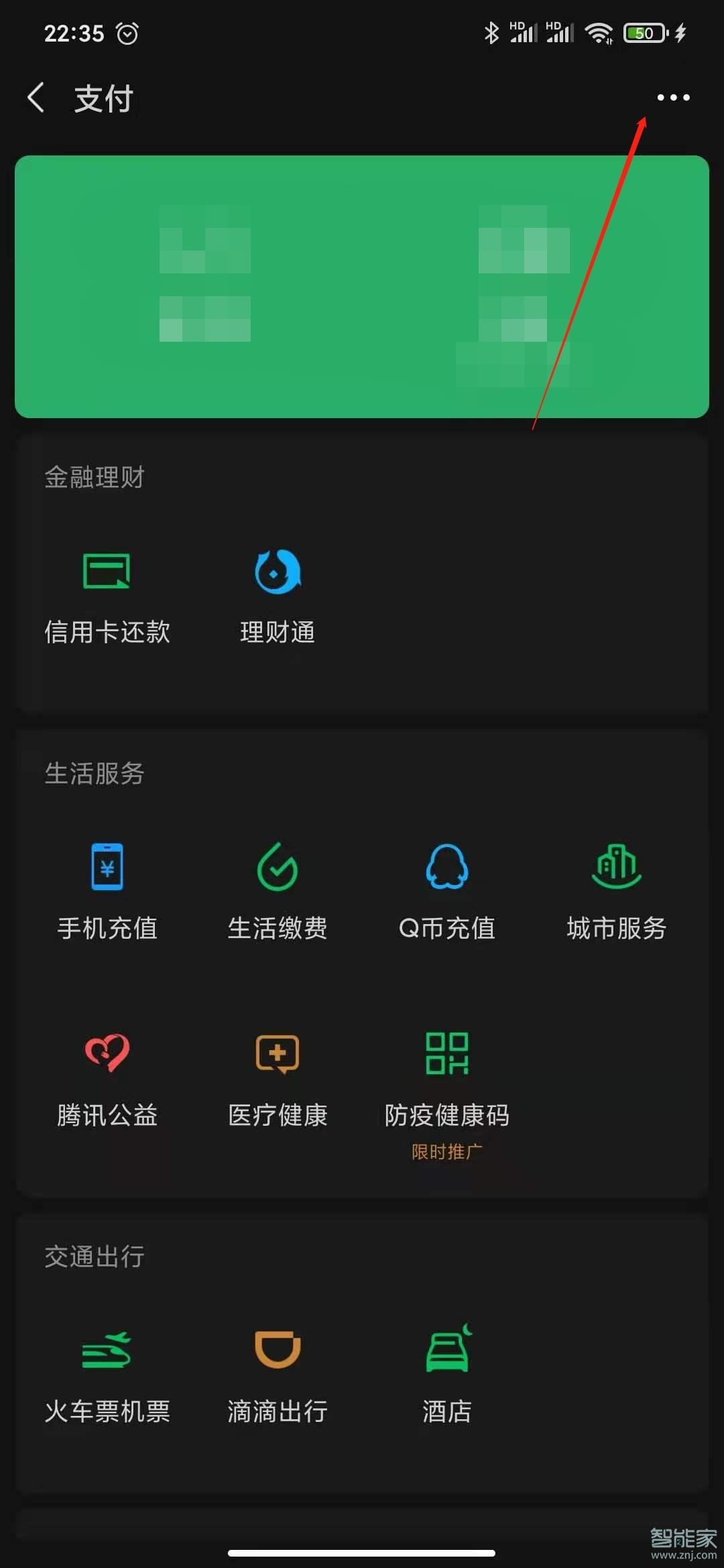The height and width of the screenshot is (1568, 724).
Task: Open 滴滴出行 DiDi ride-hailing
Action: [x=277, y=1380]
